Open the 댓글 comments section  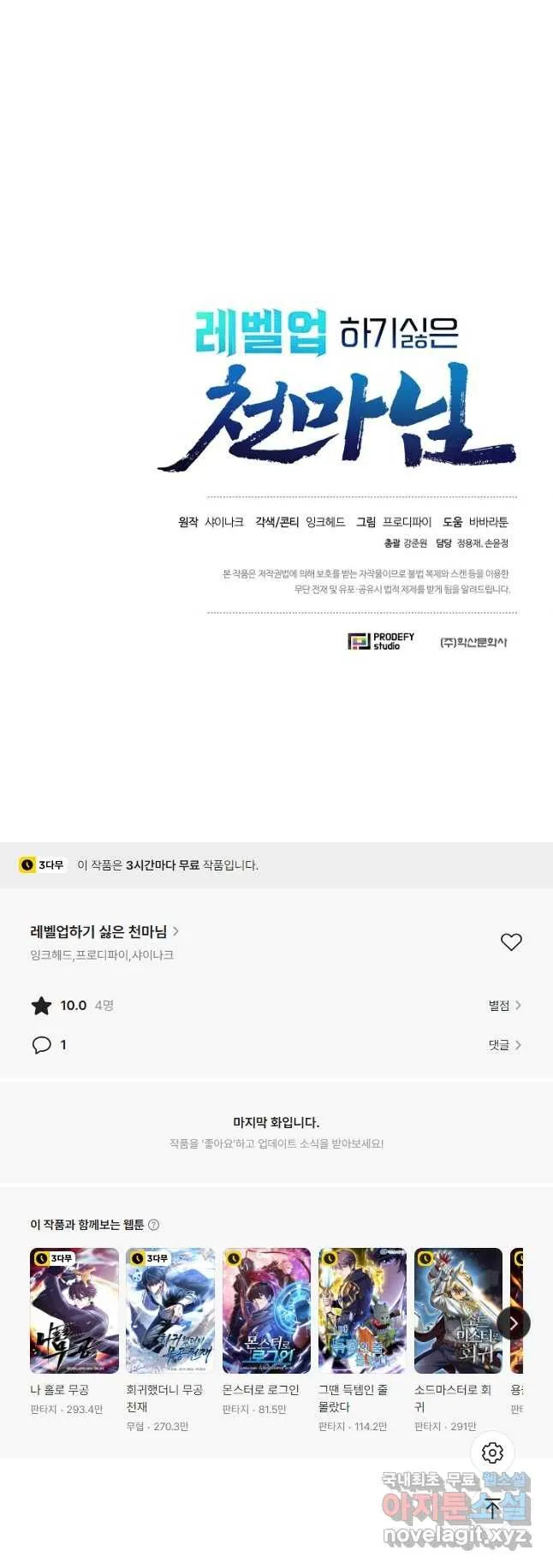504,1045
